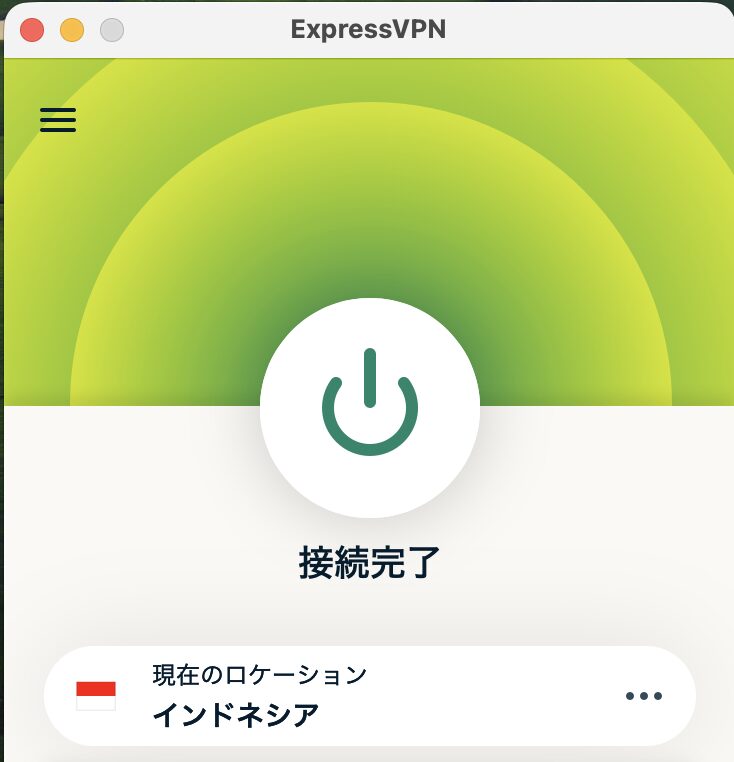Click the ExpressVPN title bar text
734x762 pixels.
click(366, 29)
